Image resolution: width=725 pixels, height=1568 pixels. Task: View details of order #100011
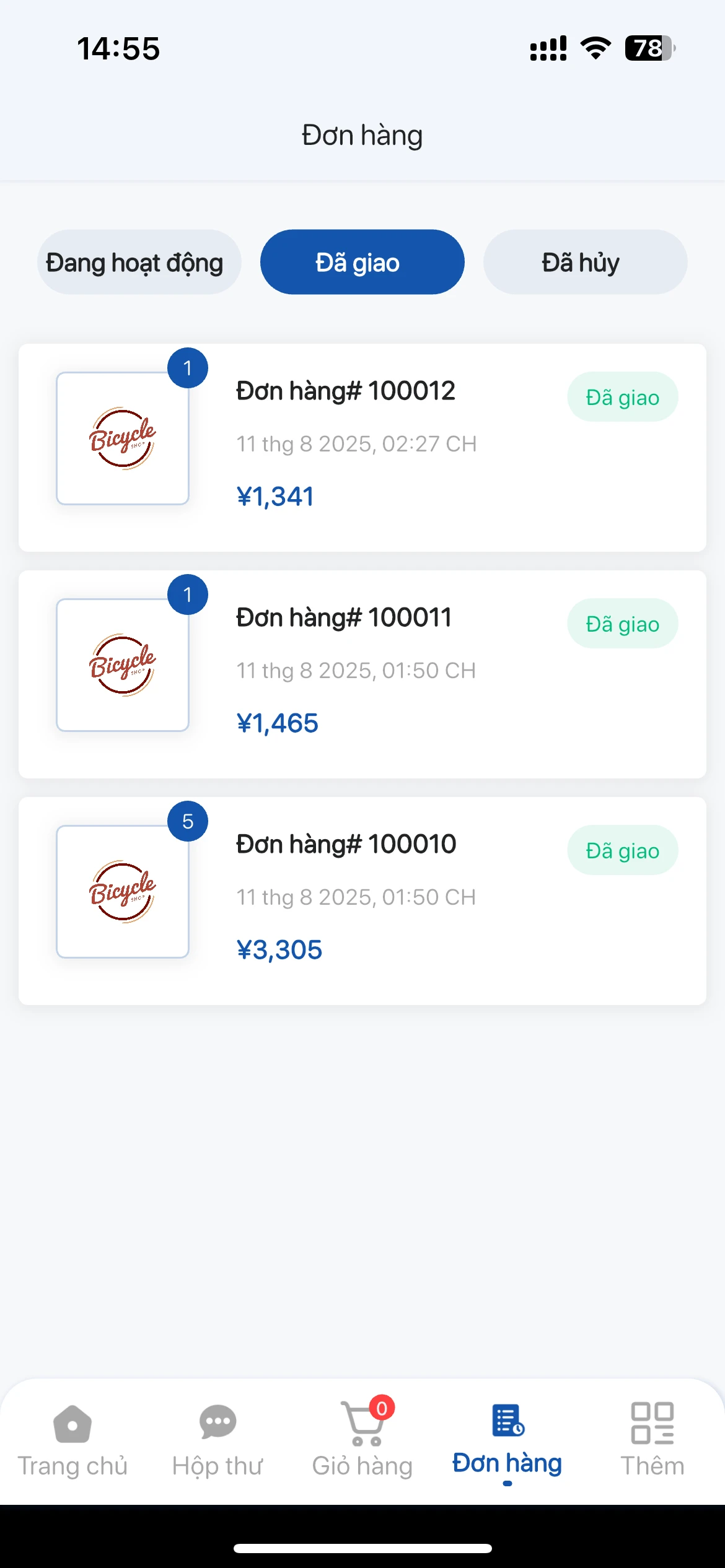[x=362, y=674]
